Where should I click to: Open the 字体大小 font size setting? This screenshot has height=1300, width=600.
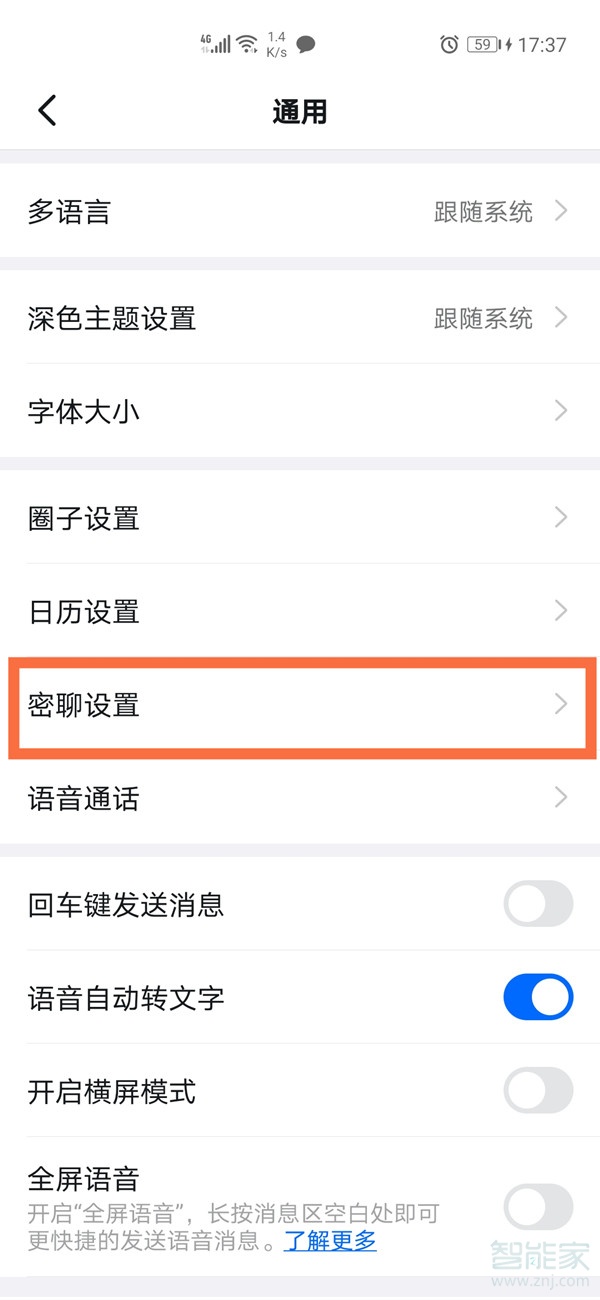(300, 411)
